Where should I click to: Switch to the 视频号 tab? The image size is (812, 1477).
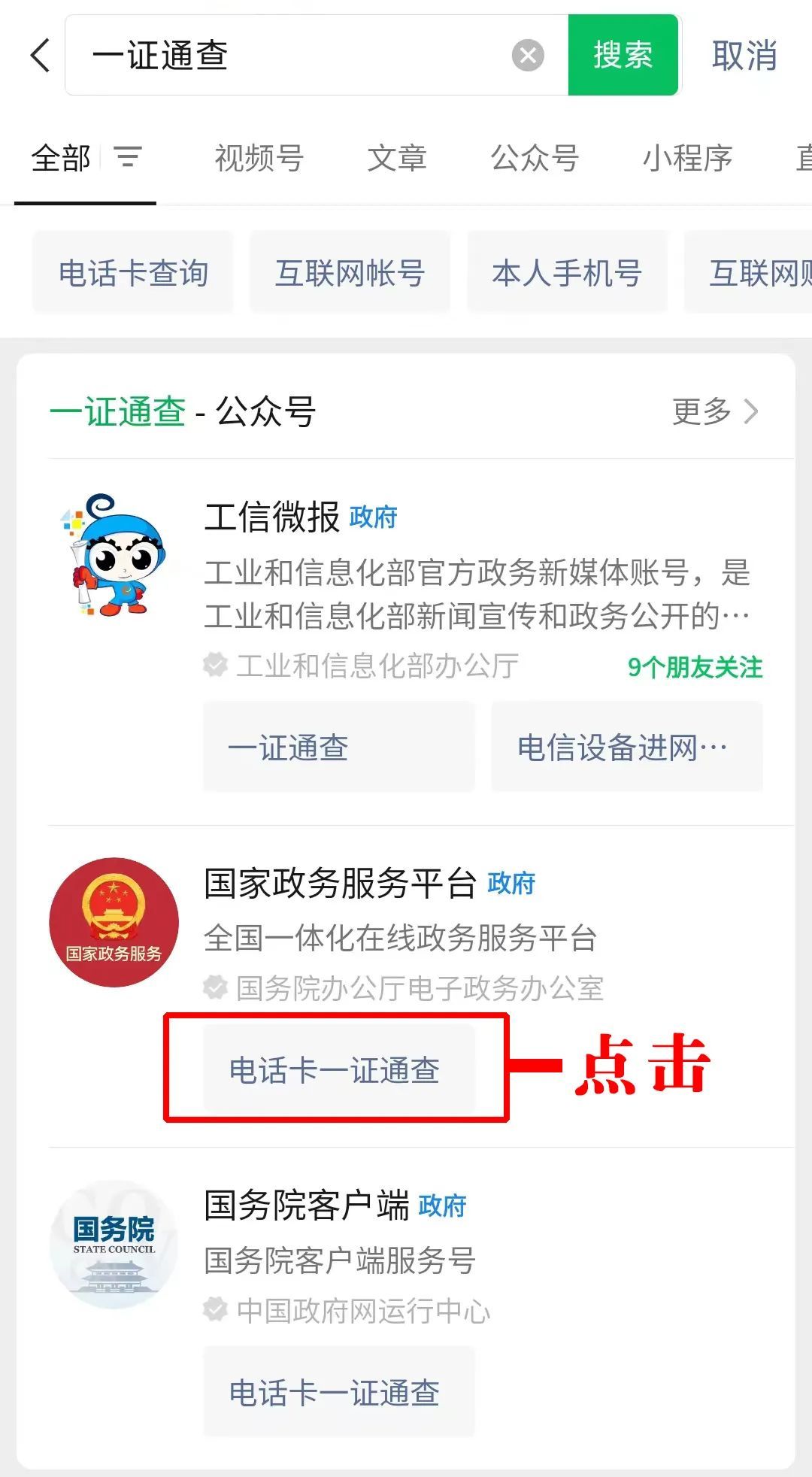[259, 159]
